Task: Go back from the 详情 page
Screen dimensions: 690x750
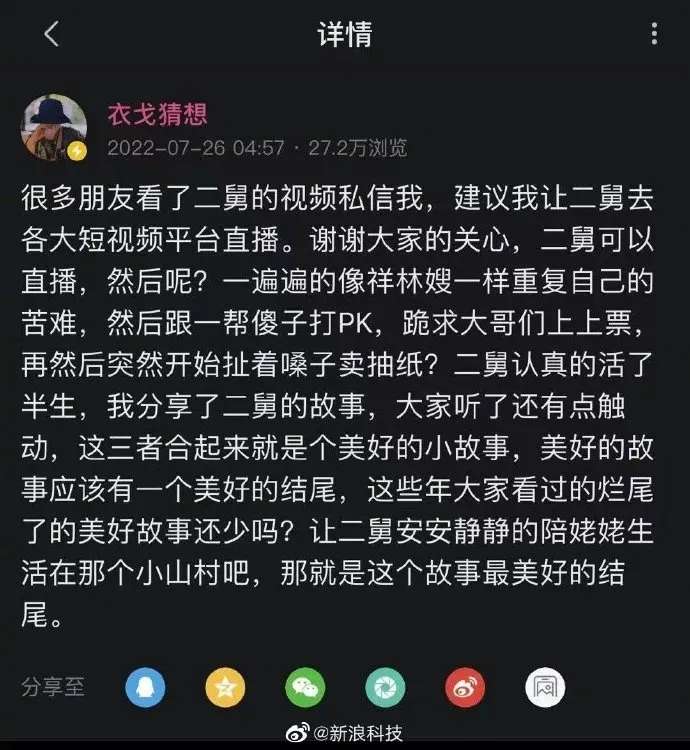Action: click(52, 35)
